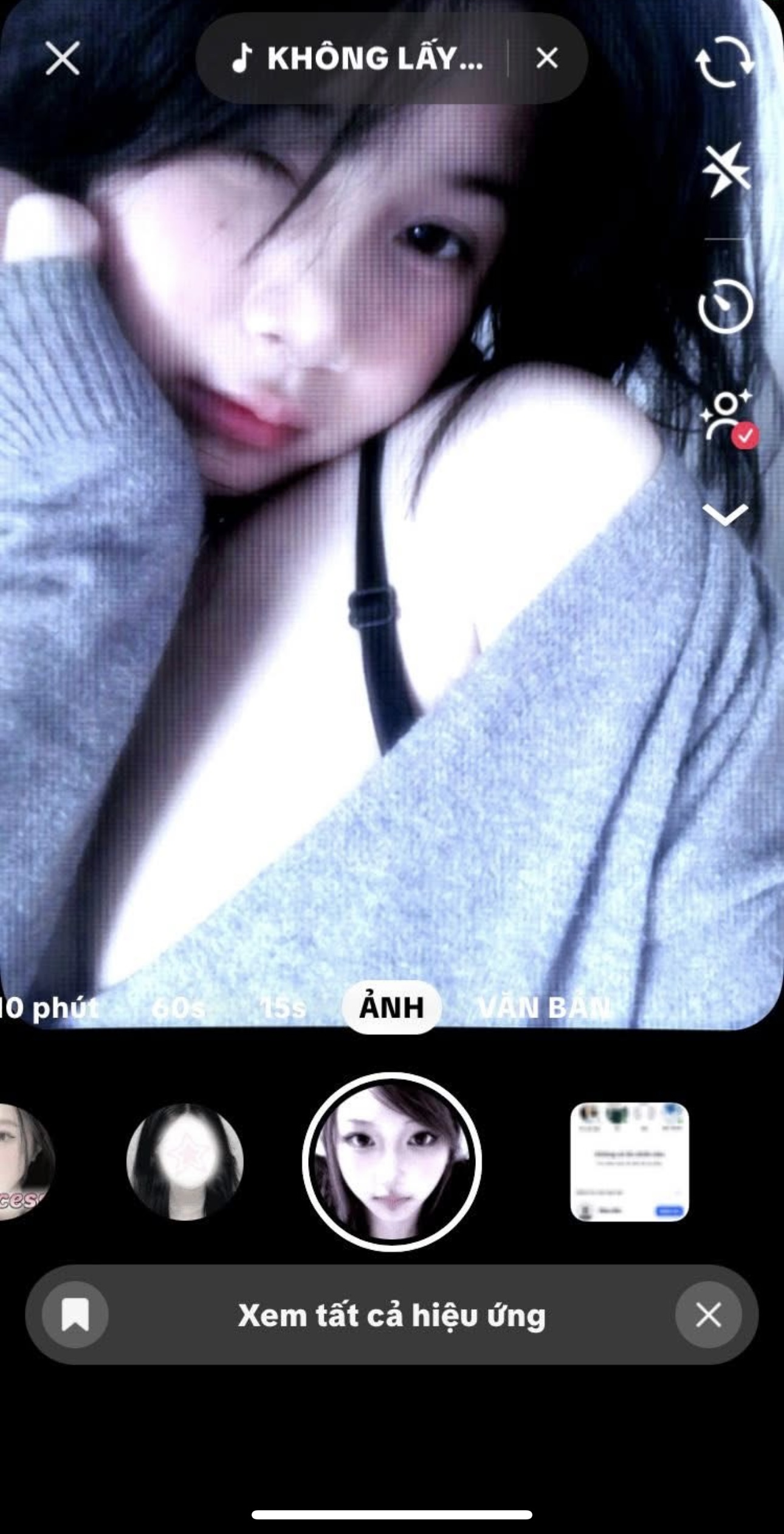Take photo with selected face effect
Viewport: 784px width, 1534px height.
click(x=392, y=1162)
